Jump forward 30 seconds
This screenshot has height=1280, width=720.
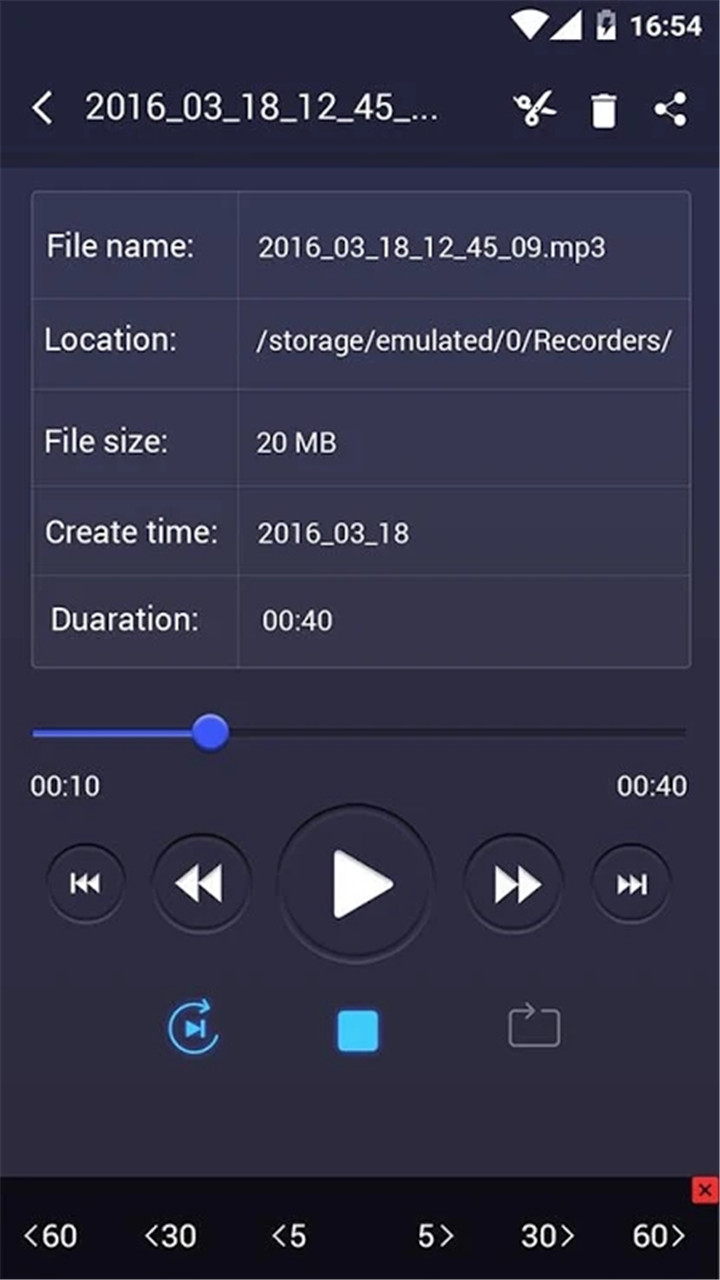[x=549, y=1236]
